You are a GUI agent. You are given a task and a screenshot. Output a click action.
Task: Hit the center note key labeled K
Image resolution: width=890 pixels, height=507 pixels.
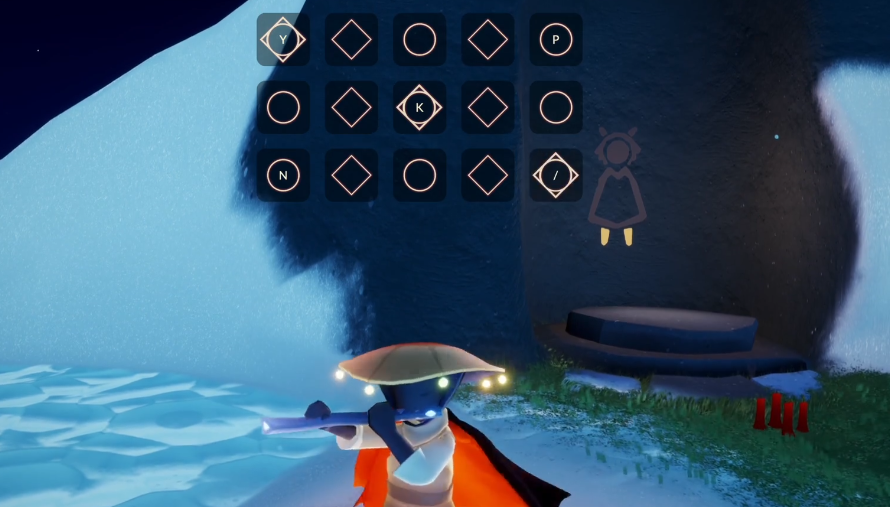pyautogui.click(x=419, y=107)
